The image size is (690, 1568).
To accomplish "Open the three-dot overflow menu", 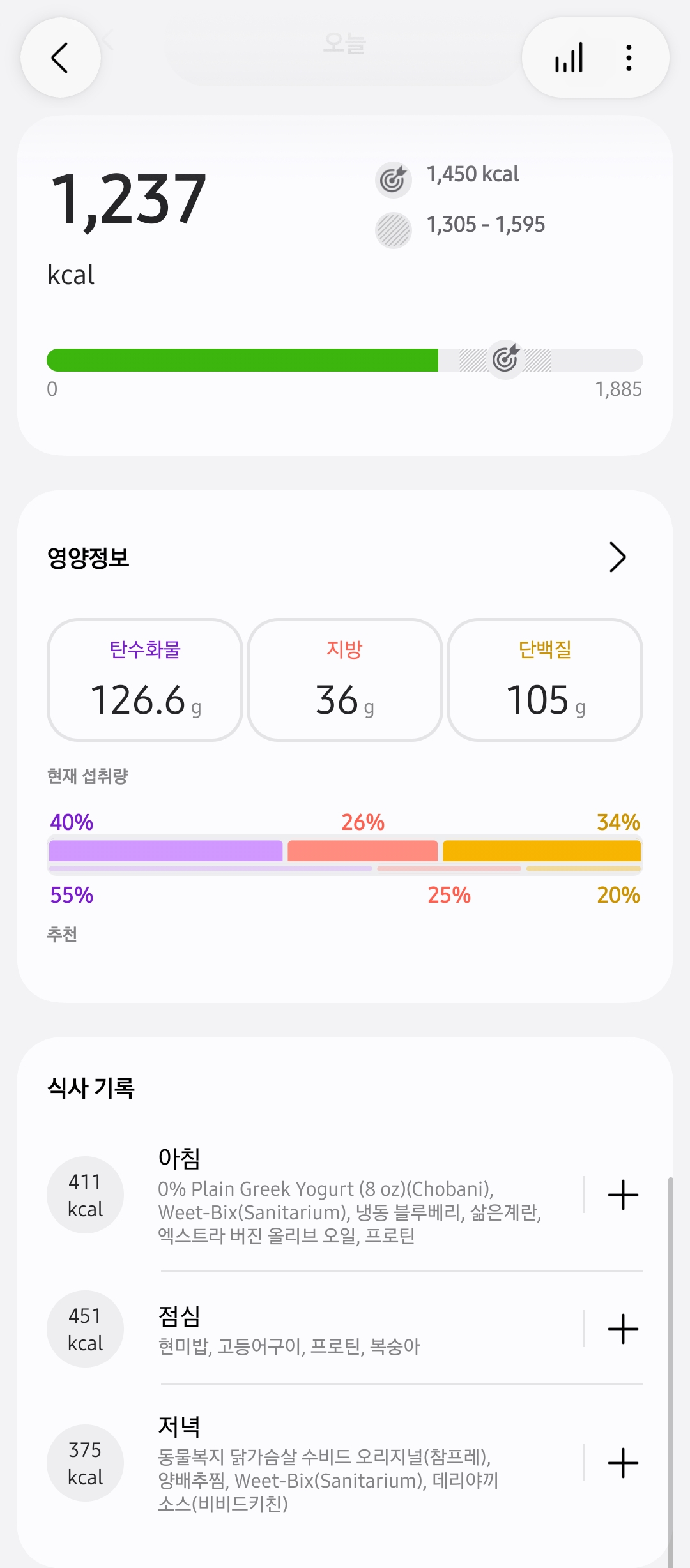I will coord(629,57).
